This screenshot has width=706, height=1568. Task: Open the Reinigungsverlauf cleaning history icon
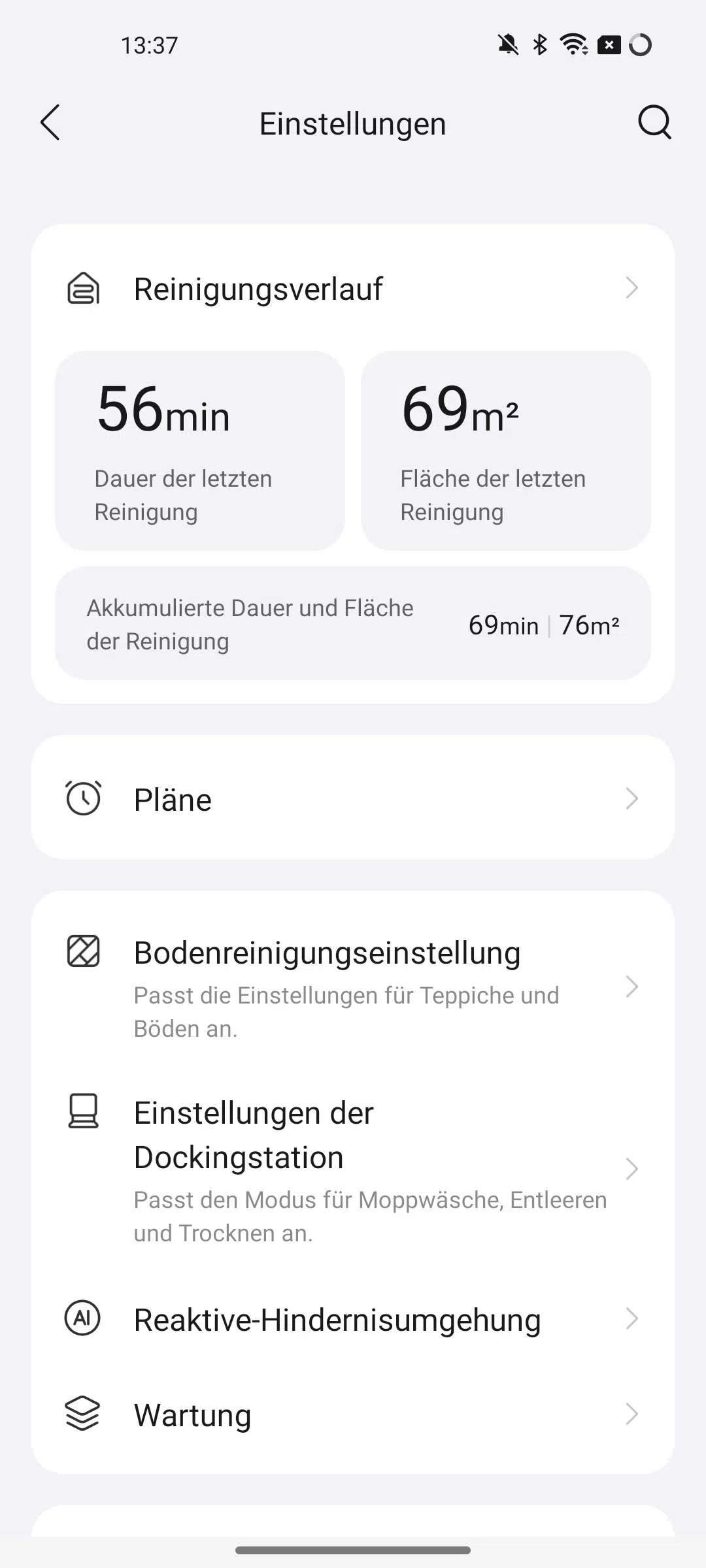pos(82,287)
